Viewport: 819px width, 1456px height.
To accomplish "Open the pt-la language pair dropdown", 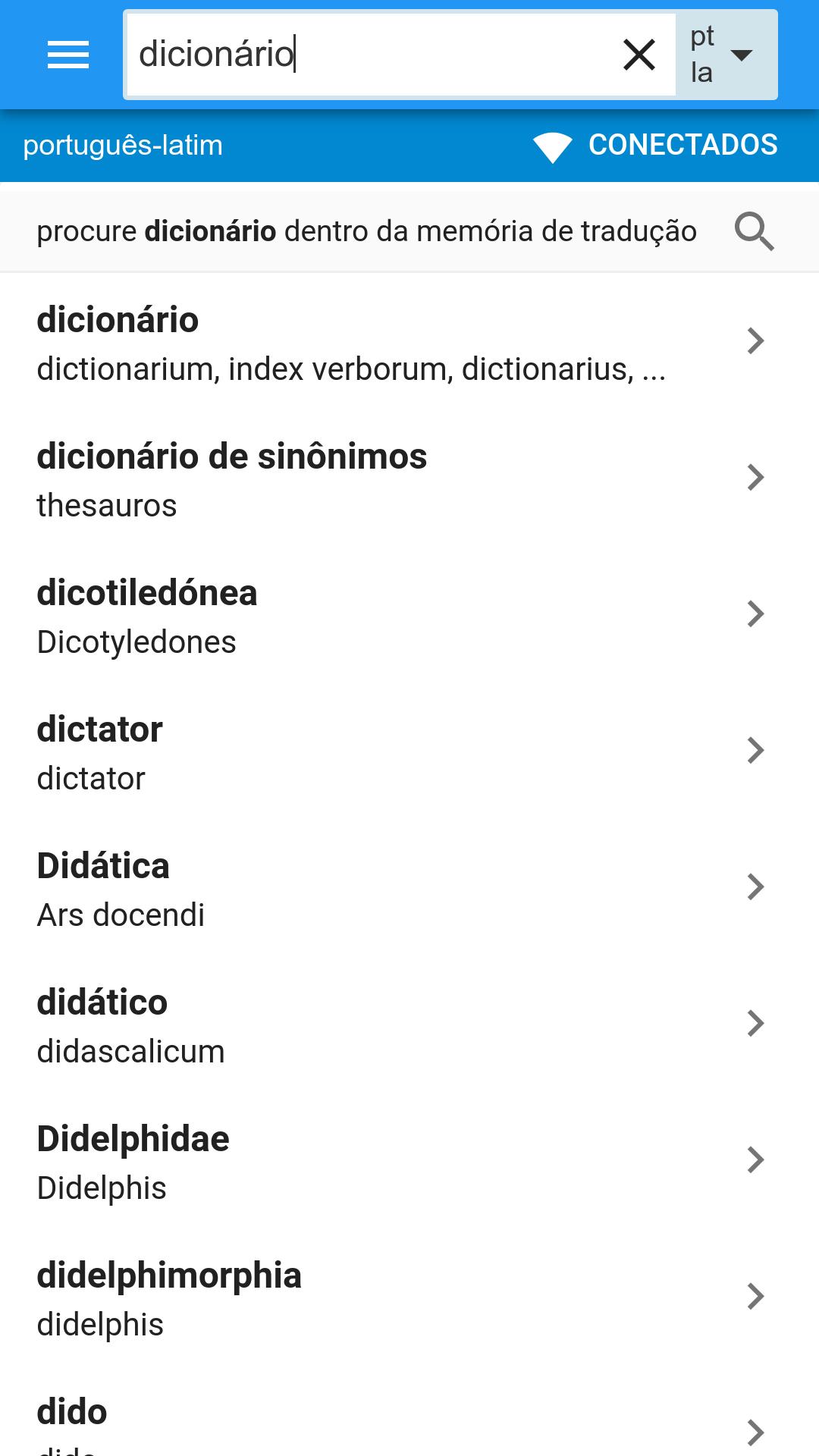I will pyautogui.click(x=725, y=55).
